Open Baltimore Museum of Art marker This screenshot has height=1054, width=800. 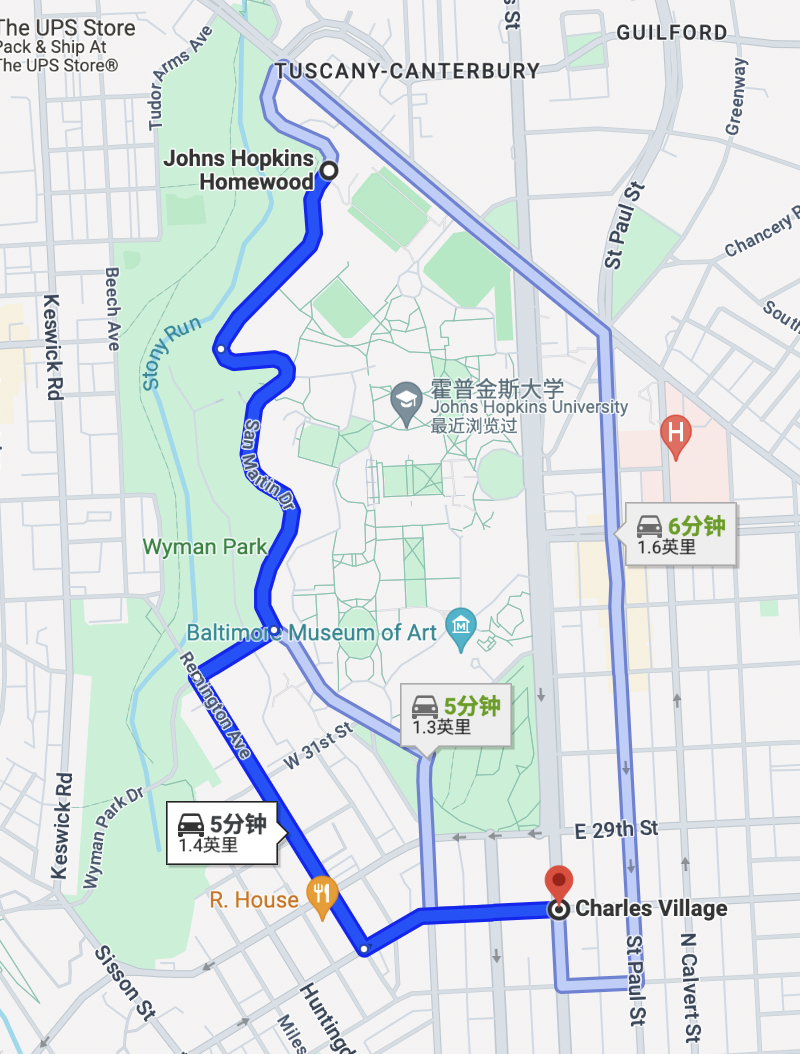click(x=461, y=627)
